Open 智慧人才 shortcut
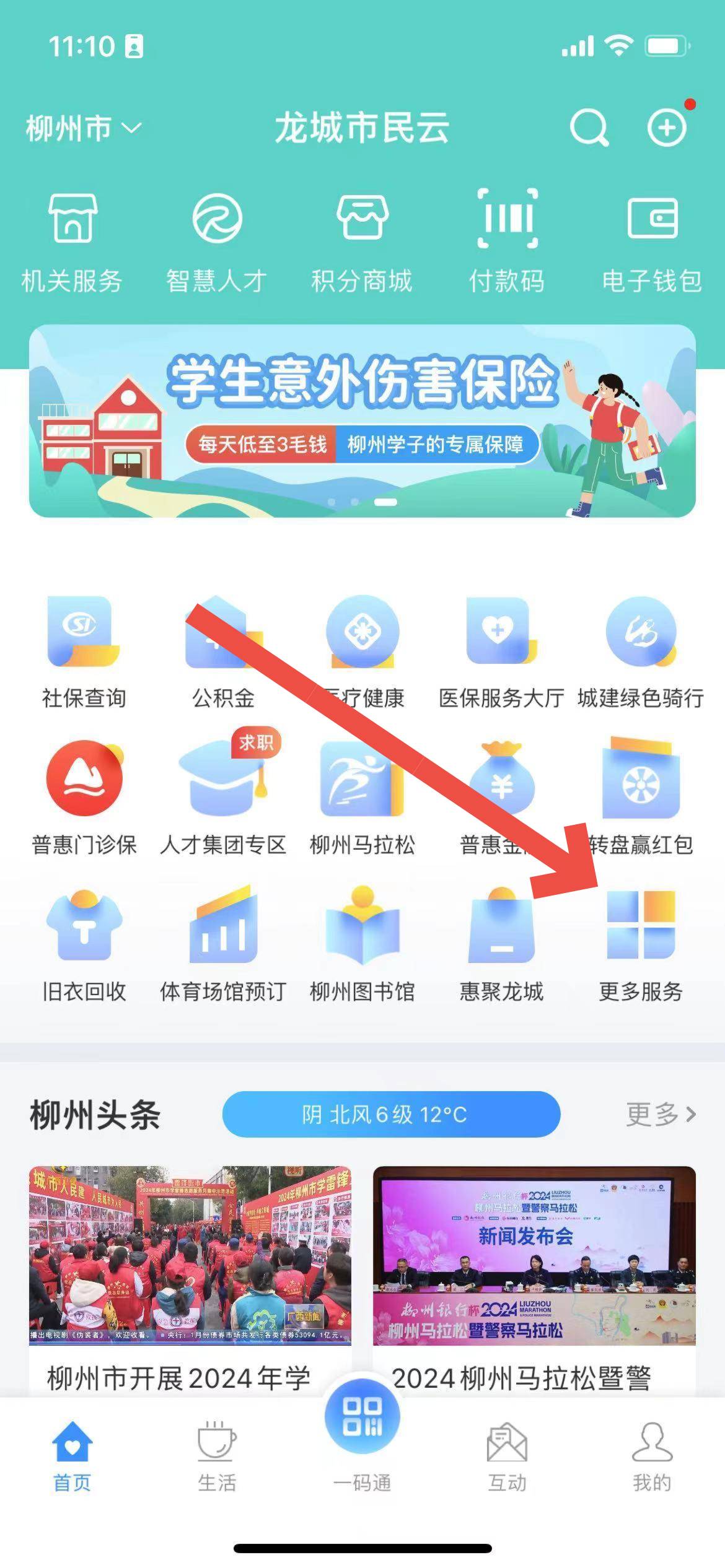The width and height of the screenshot is (725, 1568). pyautogui.click(x=216, y=242)
